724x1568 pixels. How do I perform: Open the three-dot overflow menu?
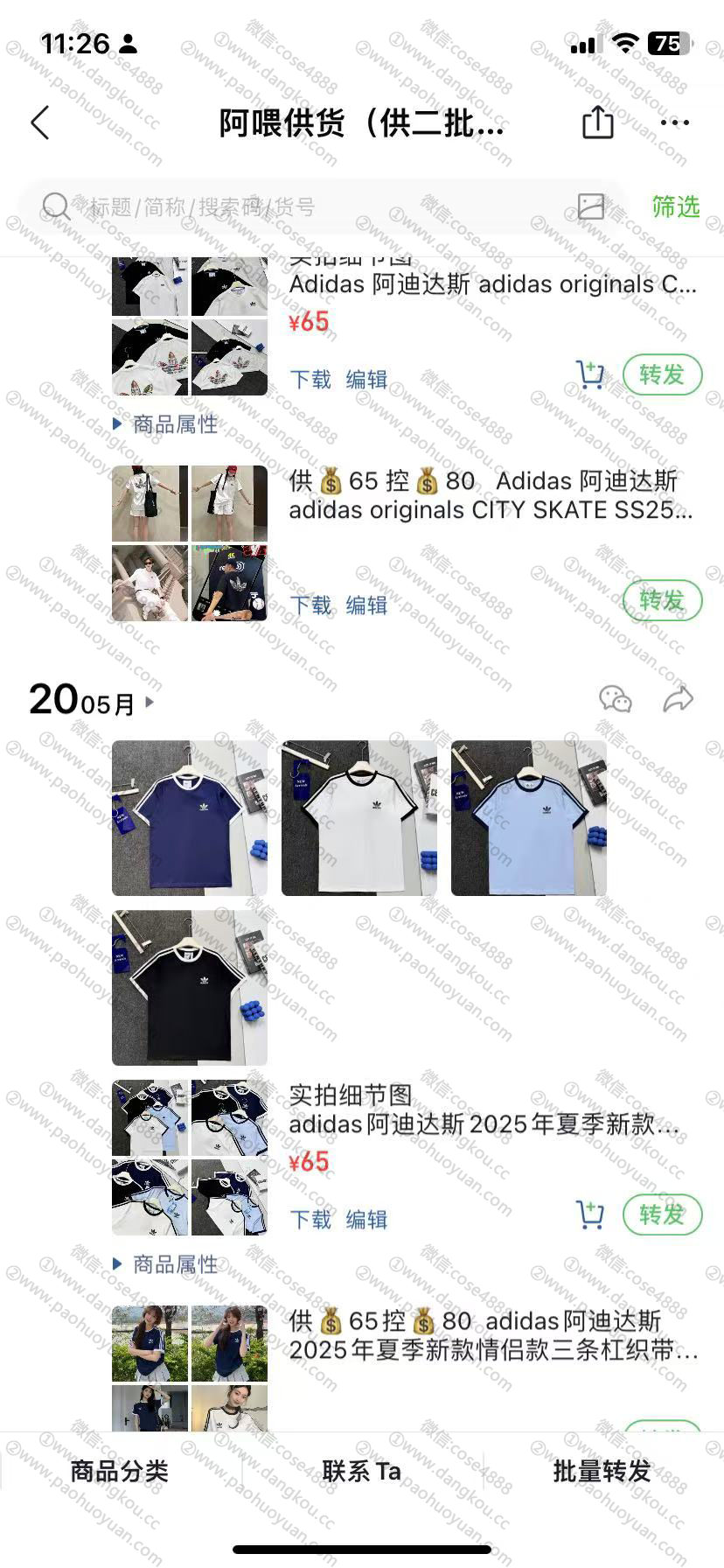[675, 122]
